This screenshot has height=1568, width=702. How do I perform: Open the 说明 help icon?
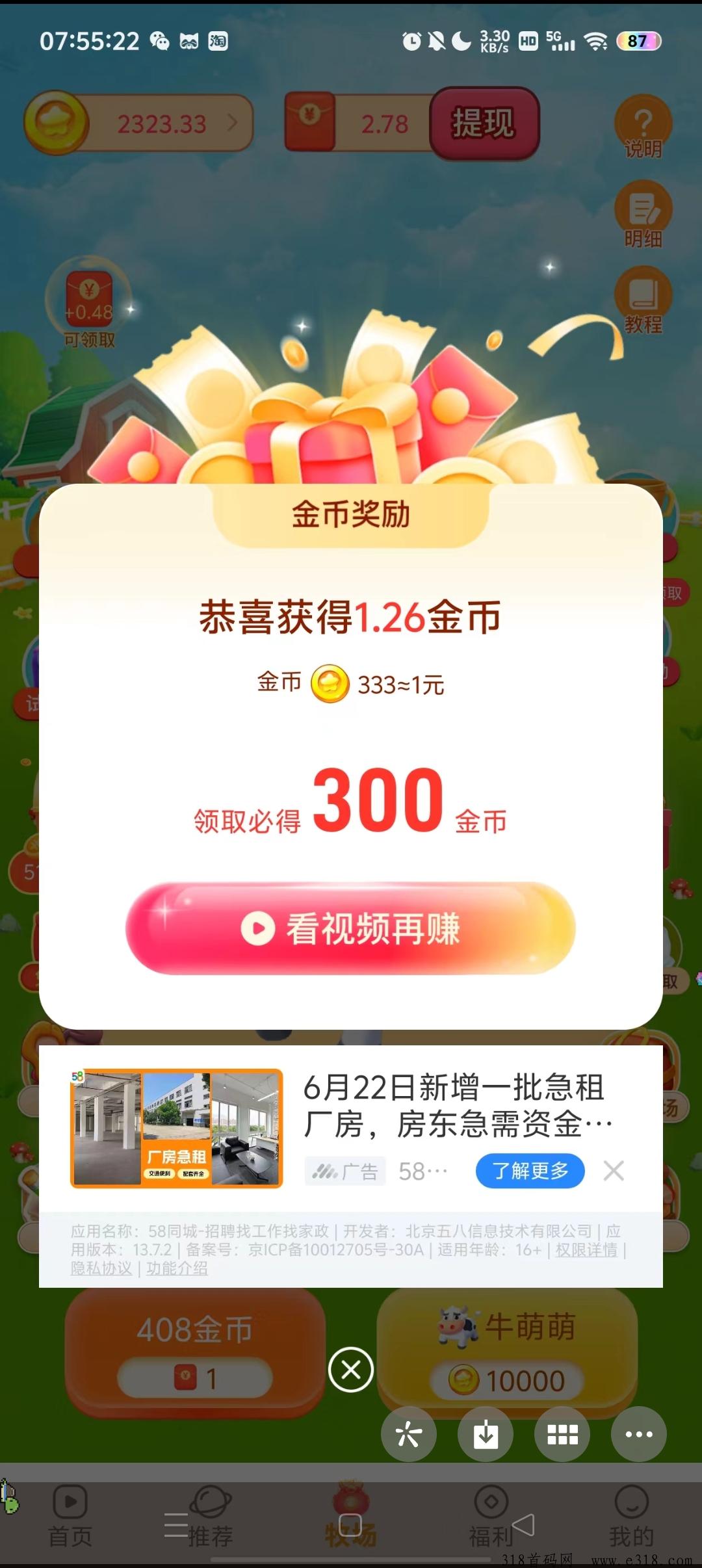[643, 128]
